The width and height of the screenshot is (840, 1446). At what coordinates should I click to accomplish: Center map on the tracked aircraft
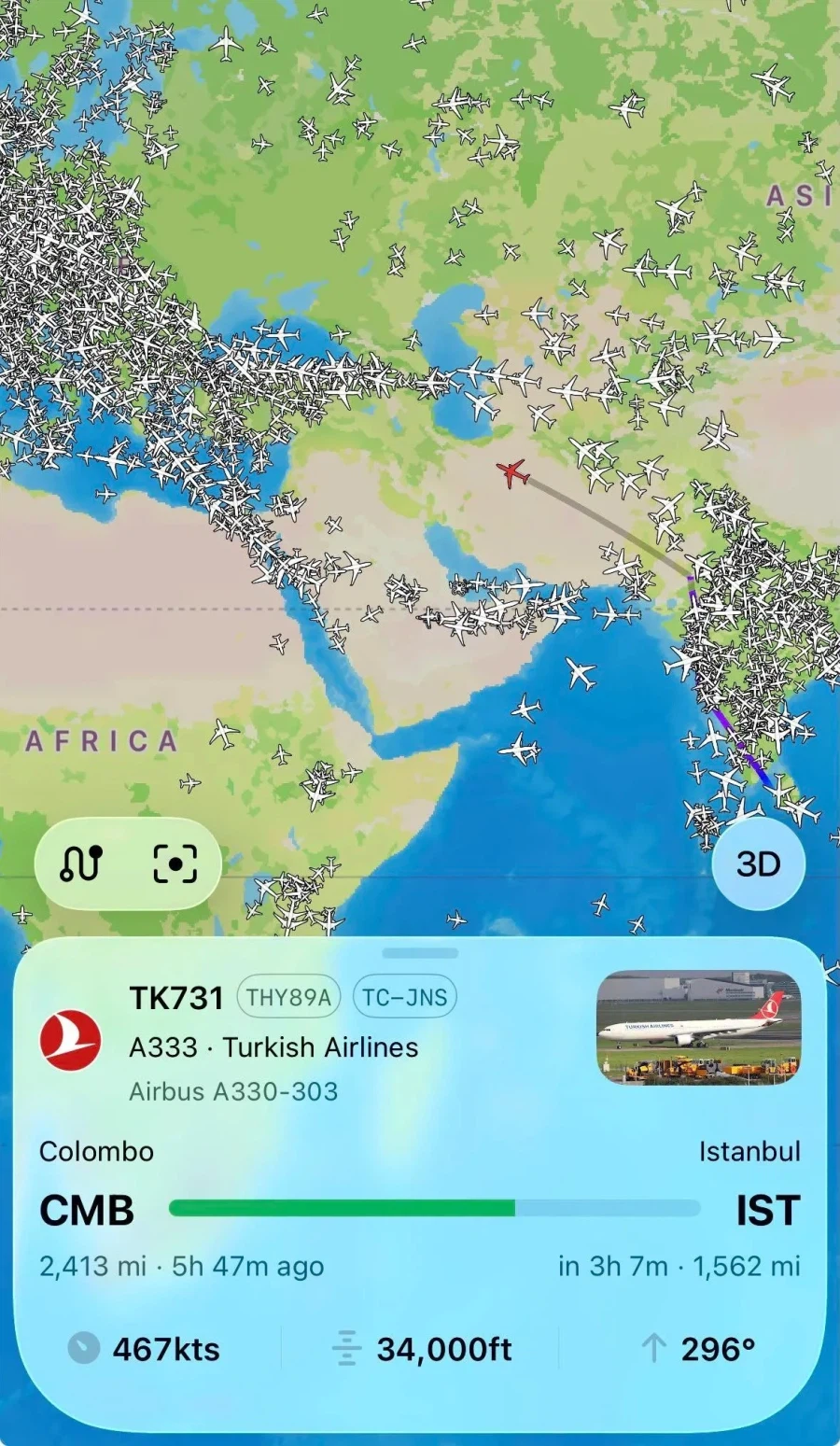175,863
